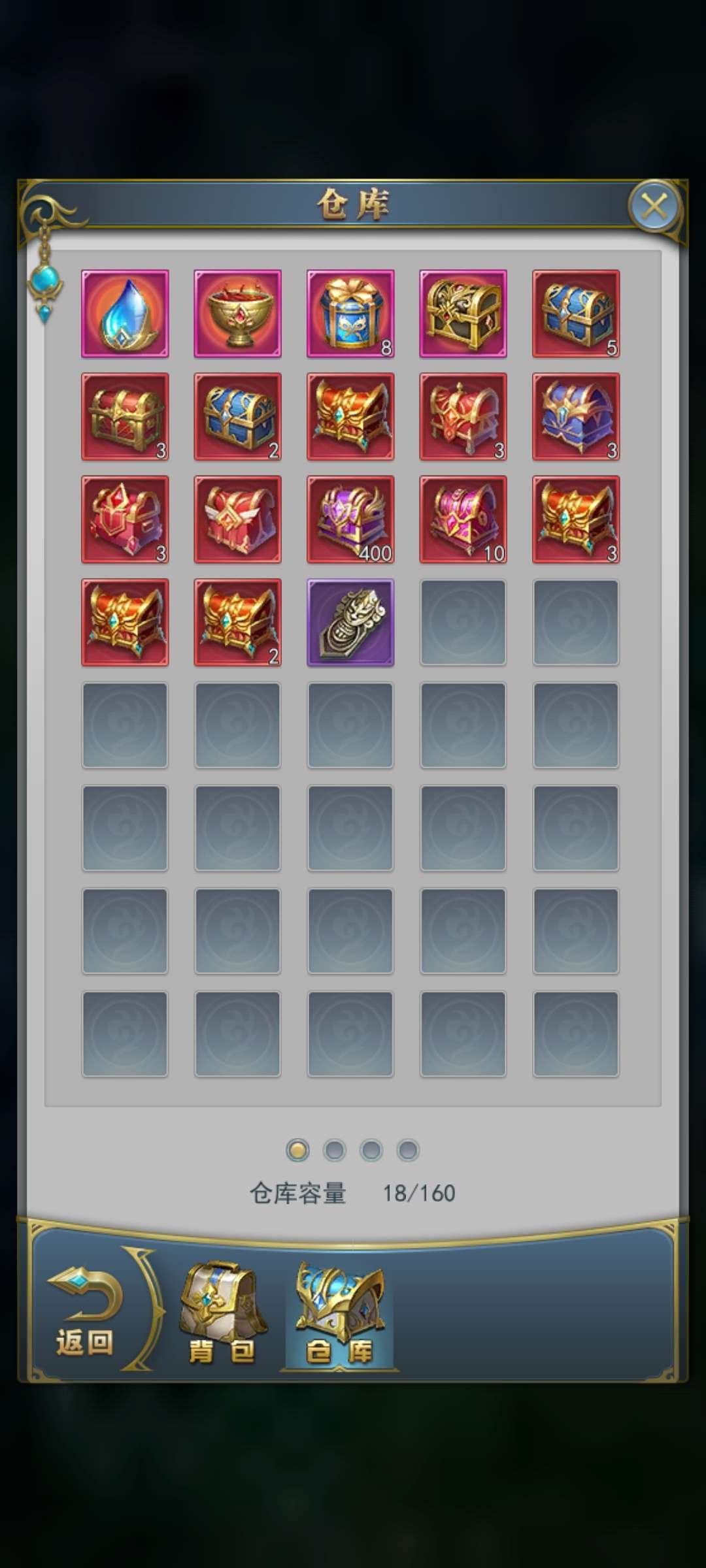Select the stone totem item on purple background

click(350, 623)
